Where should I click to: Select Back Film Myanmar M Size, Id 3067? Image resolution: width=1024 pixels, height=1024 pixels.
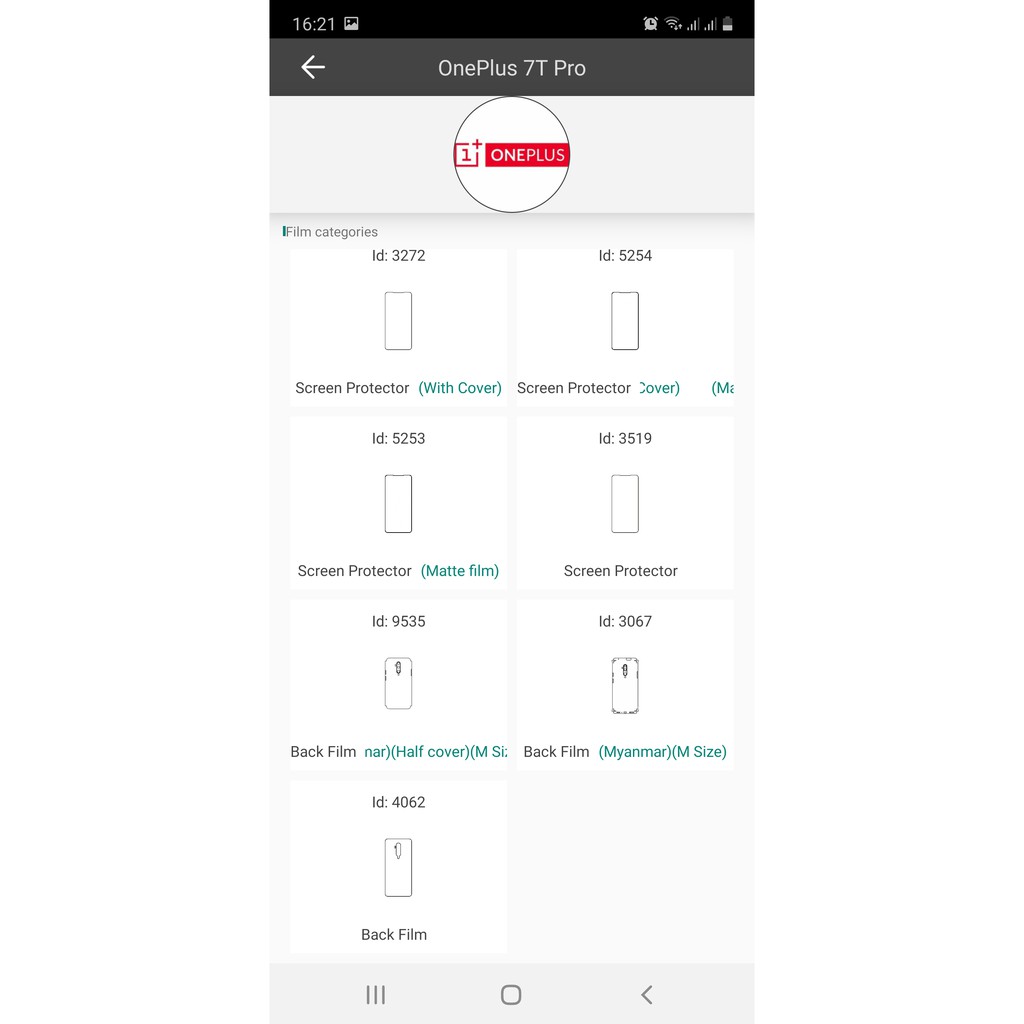[x=625, y=684]
